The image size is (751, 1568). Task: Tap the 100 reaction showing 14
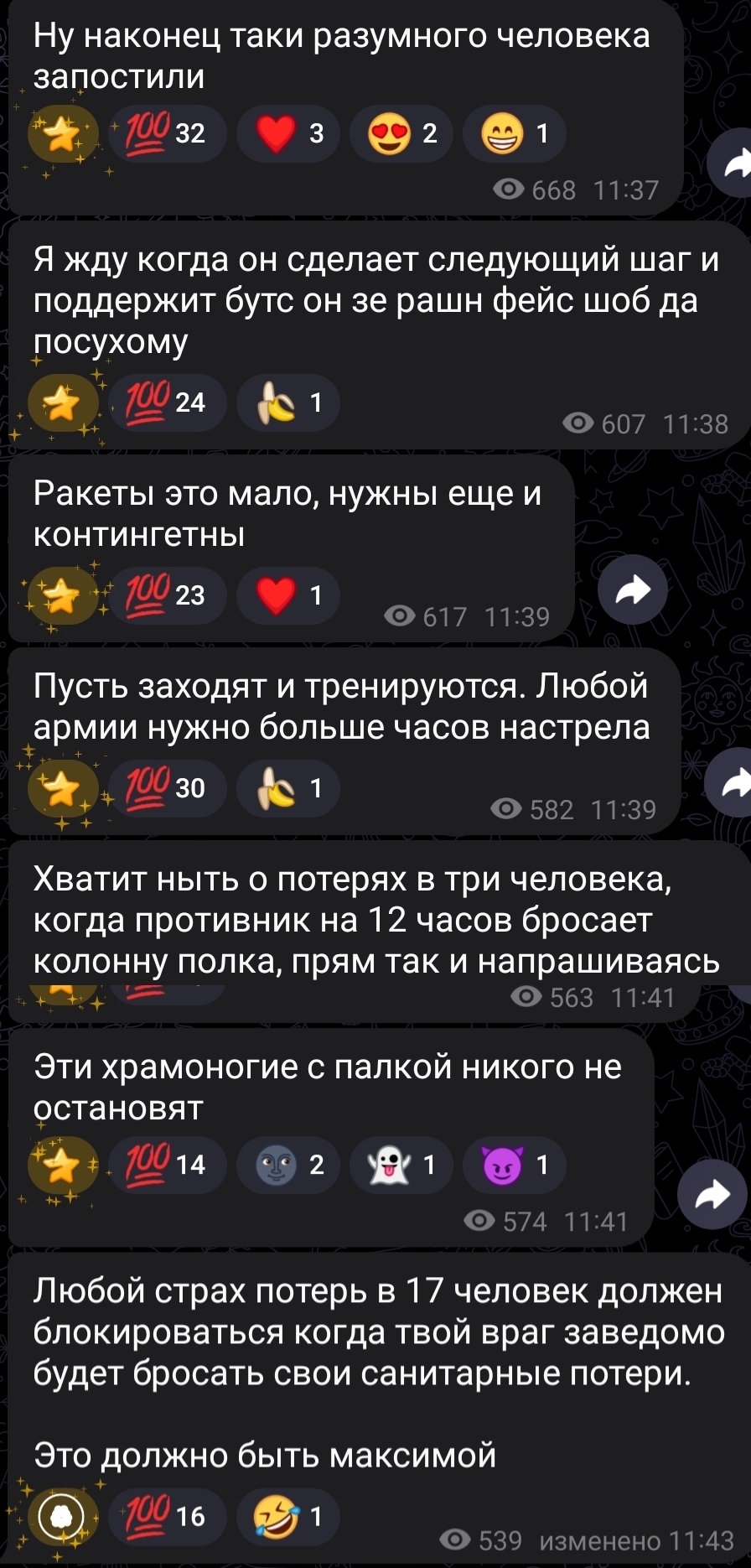pyautogui.click(x=168, y=1165)
